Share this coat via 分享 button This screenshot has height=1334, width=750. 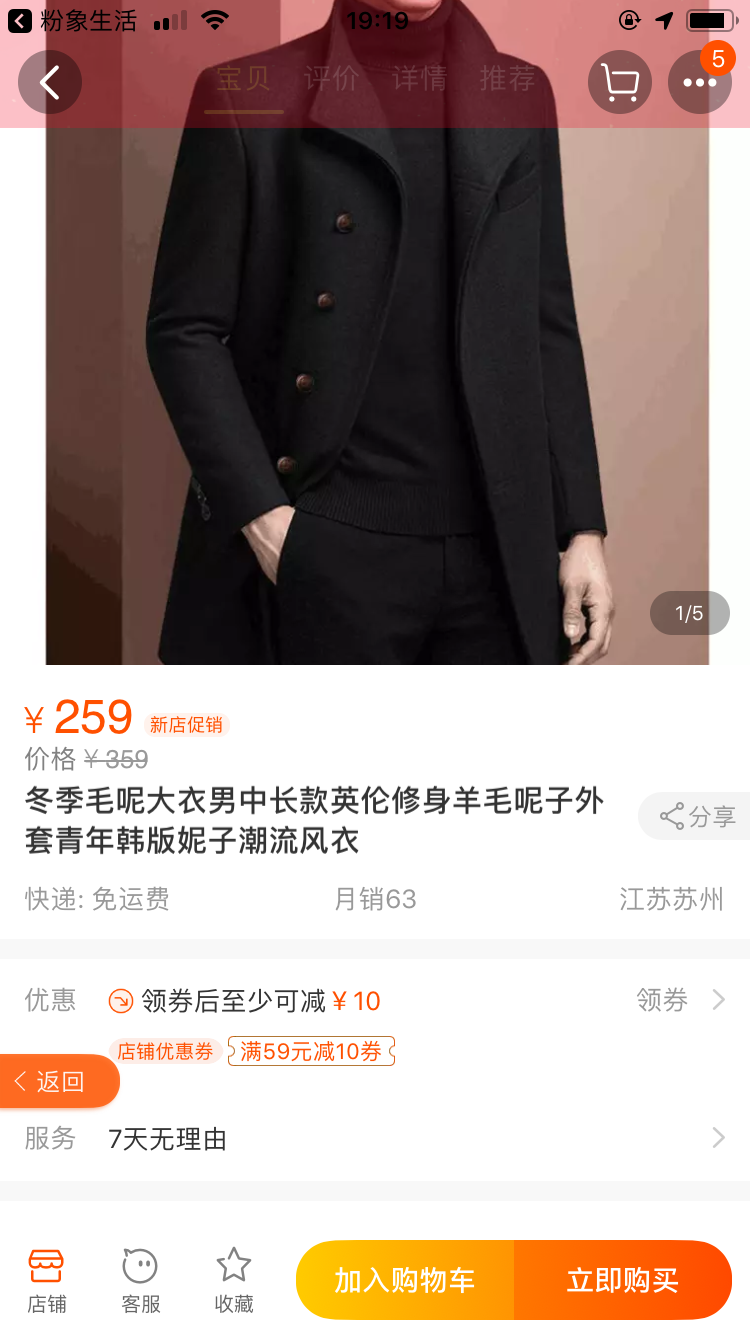click(697, 816)
